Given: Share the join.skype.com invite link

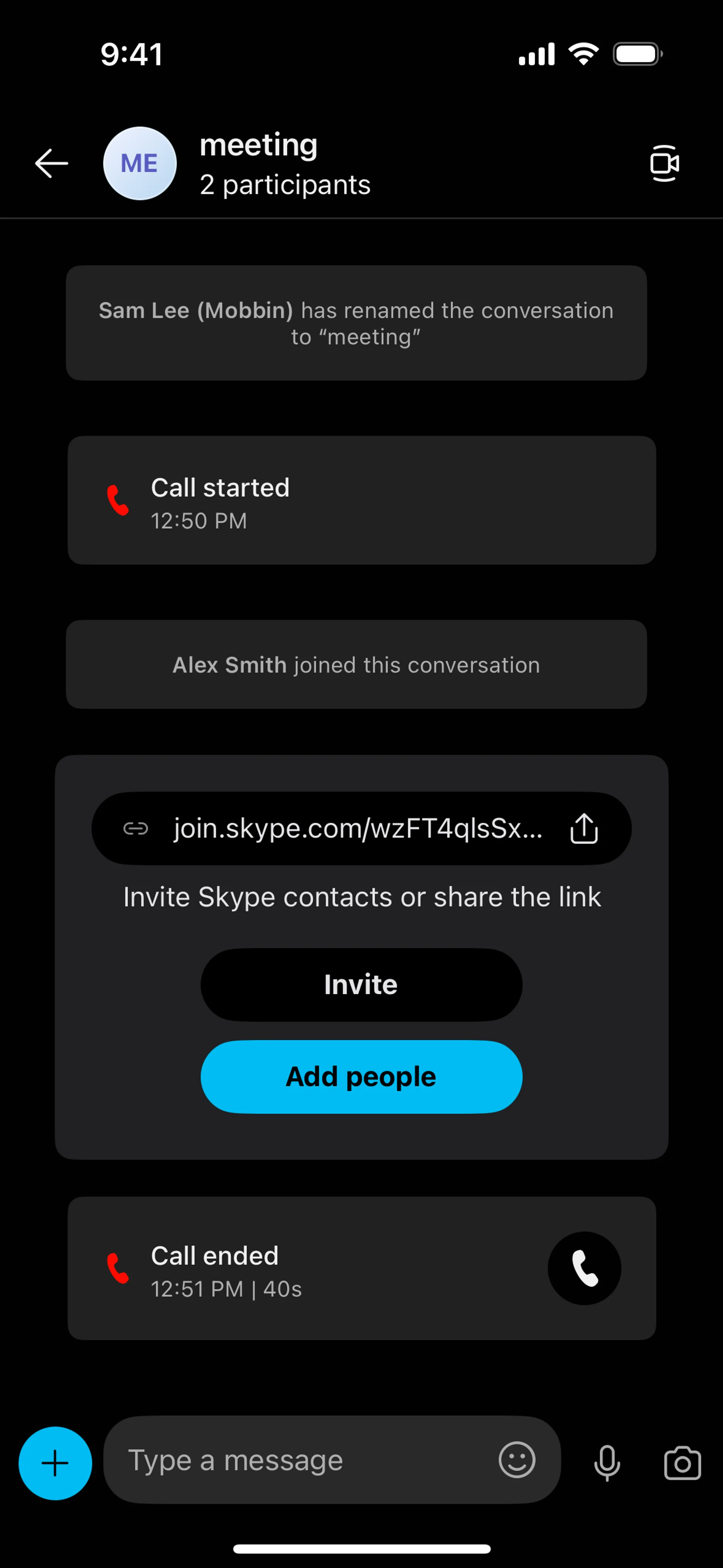Looking at the screenshot, I should 584,828.
